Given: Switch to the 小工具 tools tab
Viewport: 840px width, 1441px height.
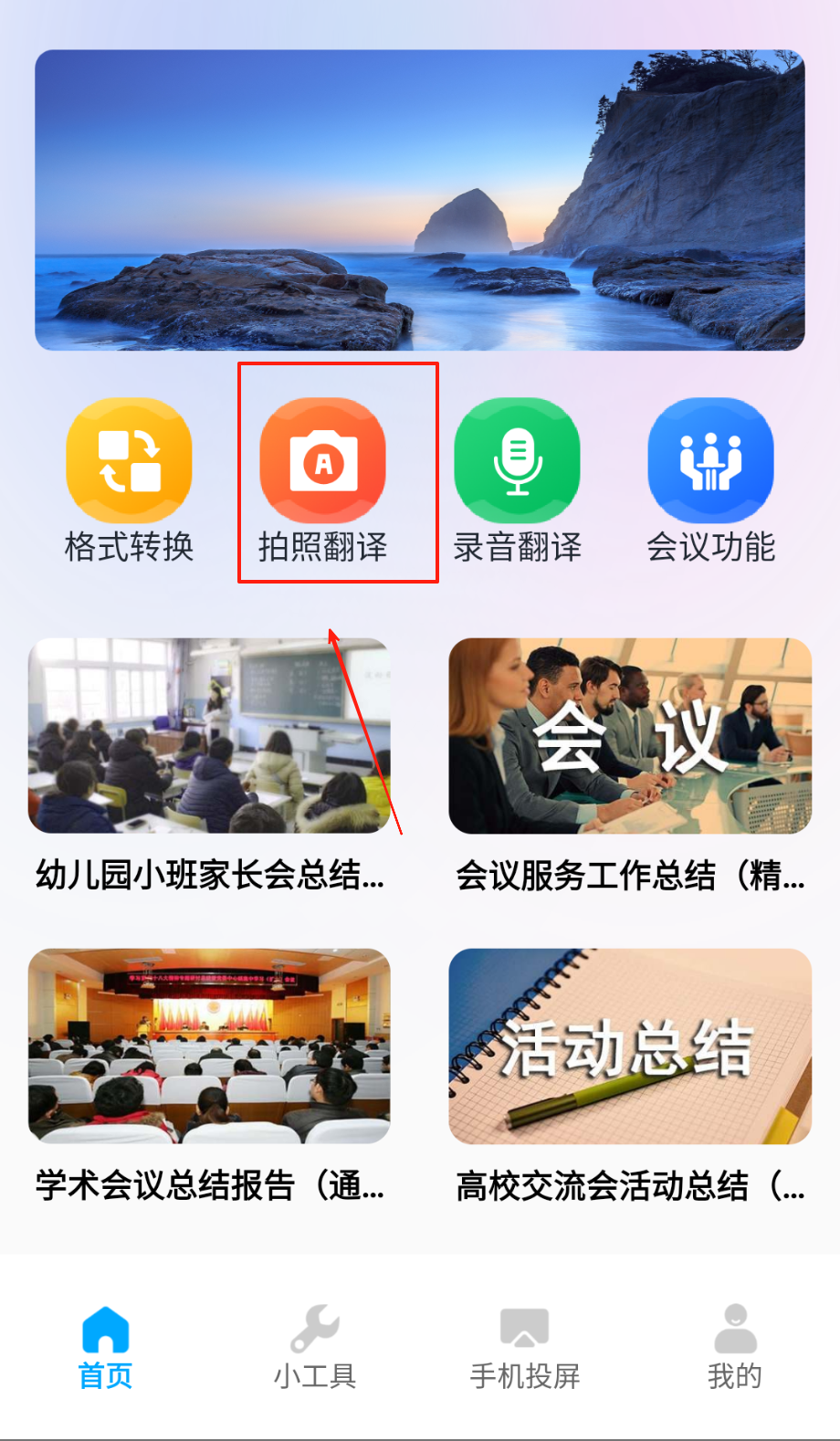Looking at the screenshot, I should pyautogui.click(x=315, y=1347).
